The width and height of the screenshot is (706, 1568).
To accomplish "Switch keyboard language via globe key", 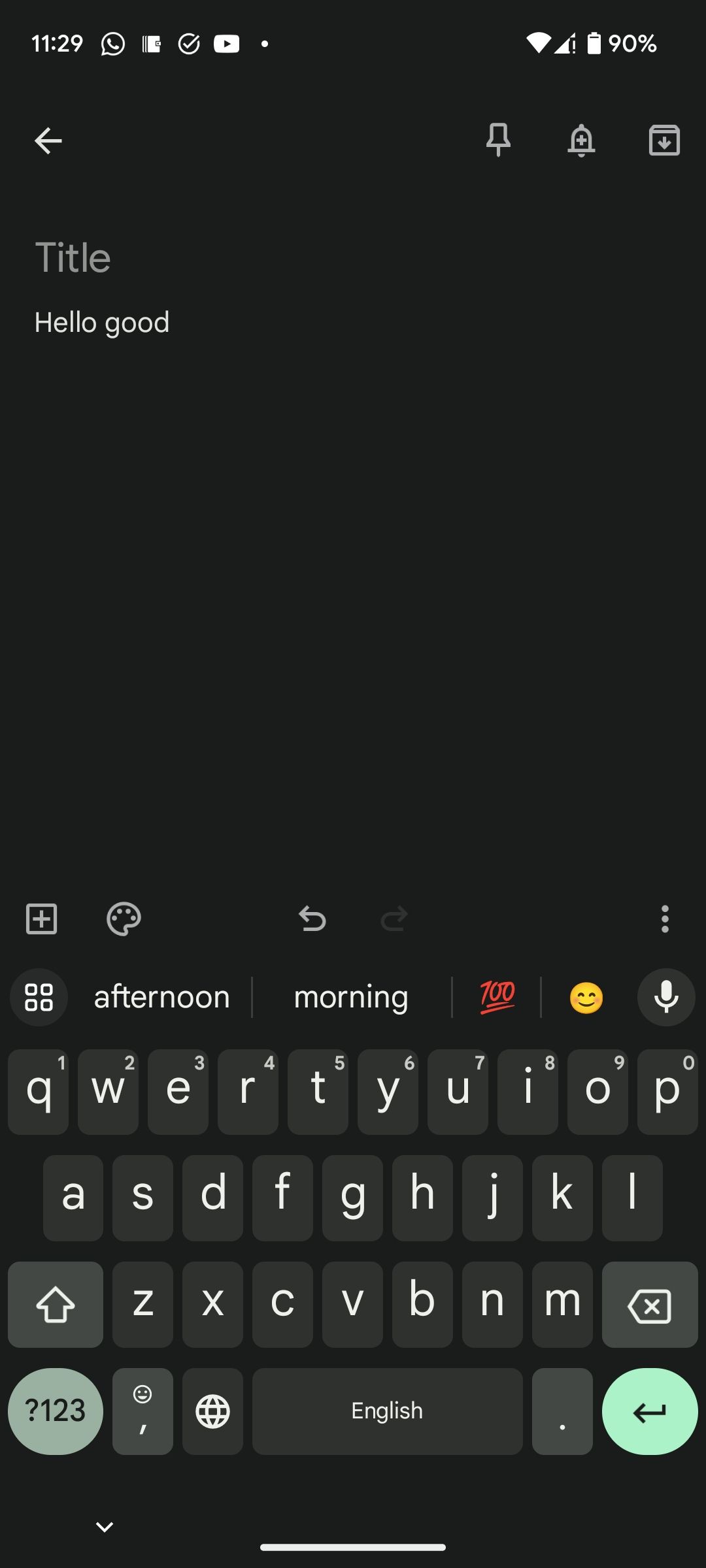I will [x=212, y=1411].
